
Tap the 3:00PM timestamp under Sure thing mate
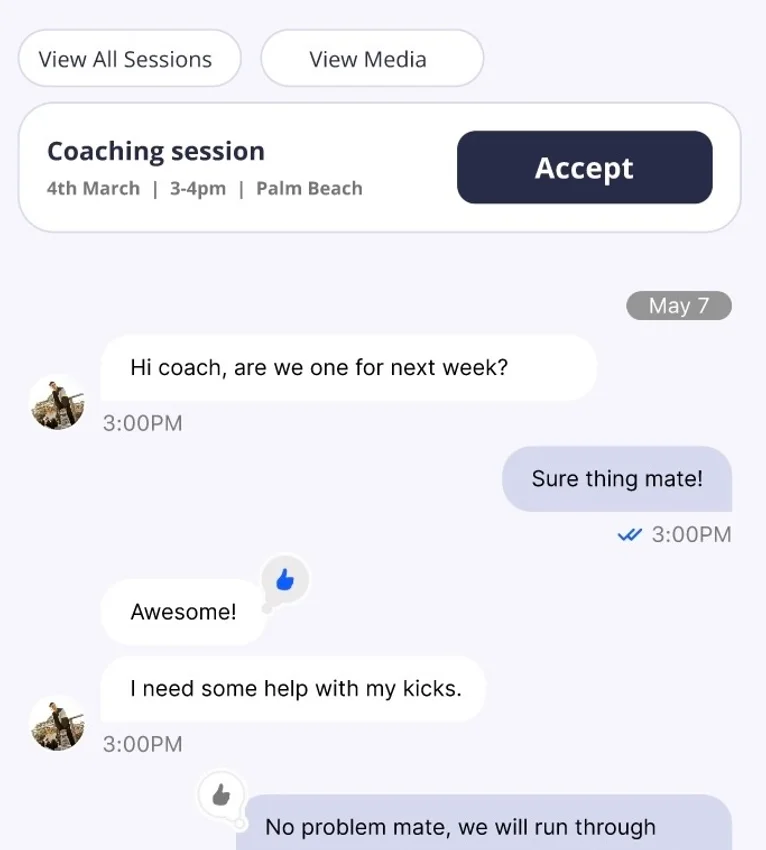point(690,535)
